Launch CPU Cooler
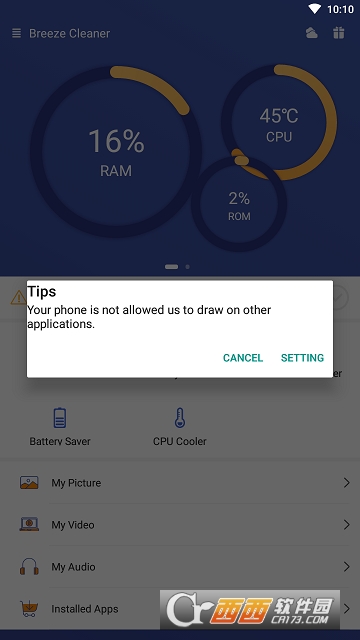Viewport: 360px width, 640px height. click(x=180, y=426)
